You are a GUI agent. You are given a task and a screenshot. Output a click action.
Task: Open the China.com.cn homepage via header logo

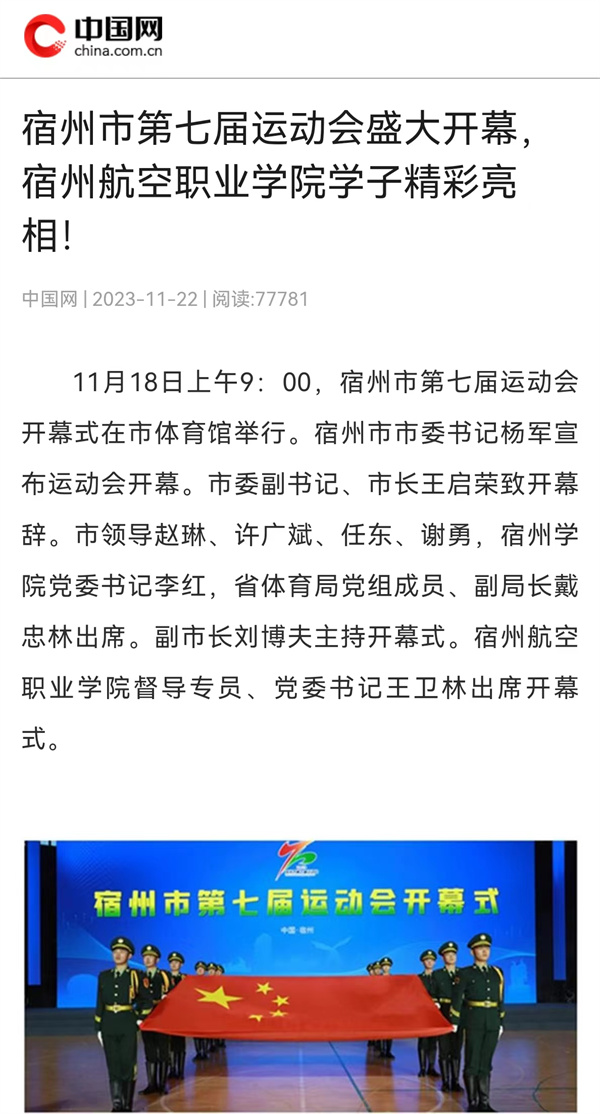coord(93,37)
